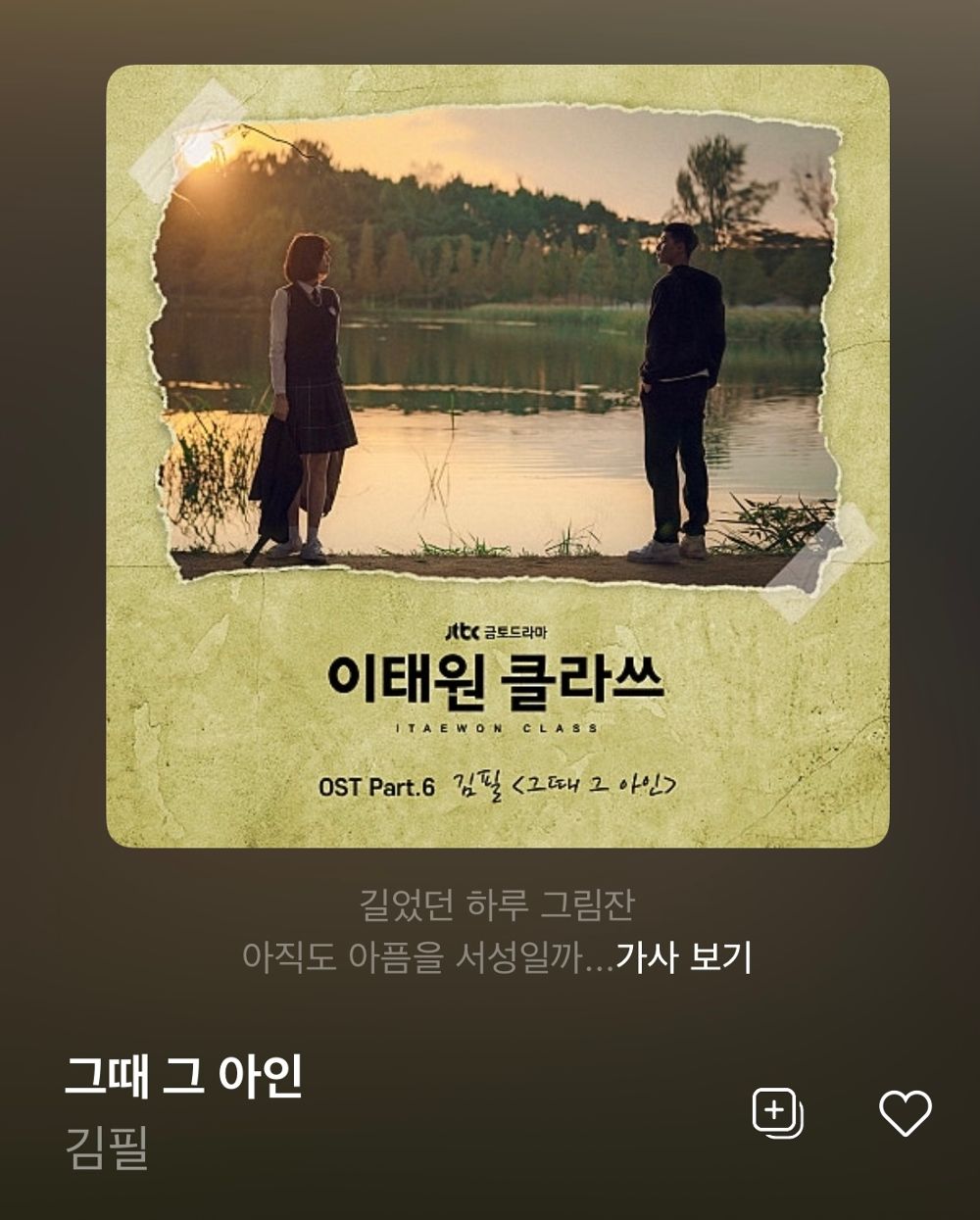Add this song to a playlist
The image size is (980, 1220).
click(x=777, y=1113)
